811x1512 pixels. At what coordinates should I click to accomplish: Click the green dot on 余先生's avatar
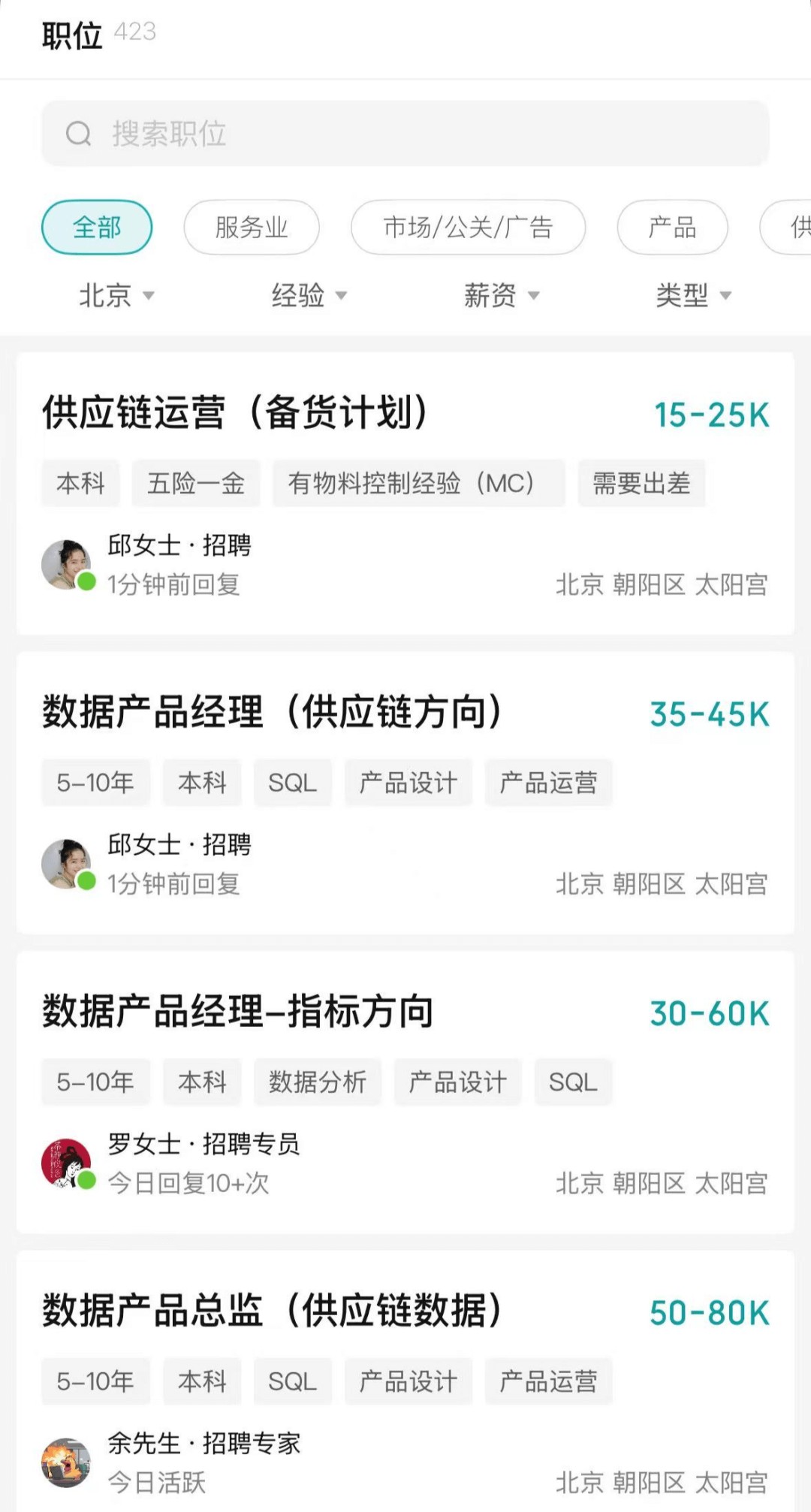point(88,1481)
